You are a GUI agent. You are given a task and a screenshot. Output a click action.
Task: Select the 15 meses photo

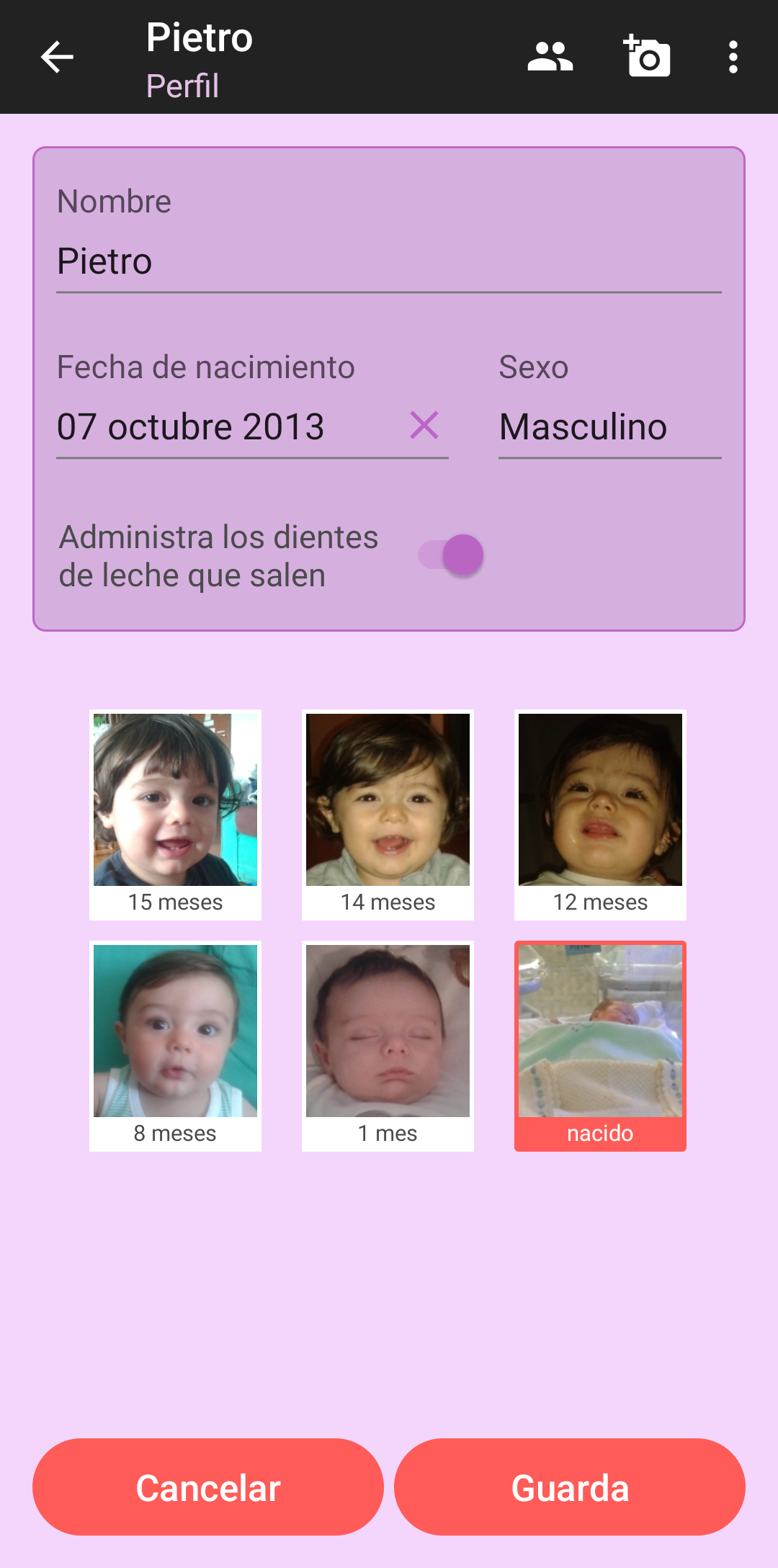(x=175, y=814)
